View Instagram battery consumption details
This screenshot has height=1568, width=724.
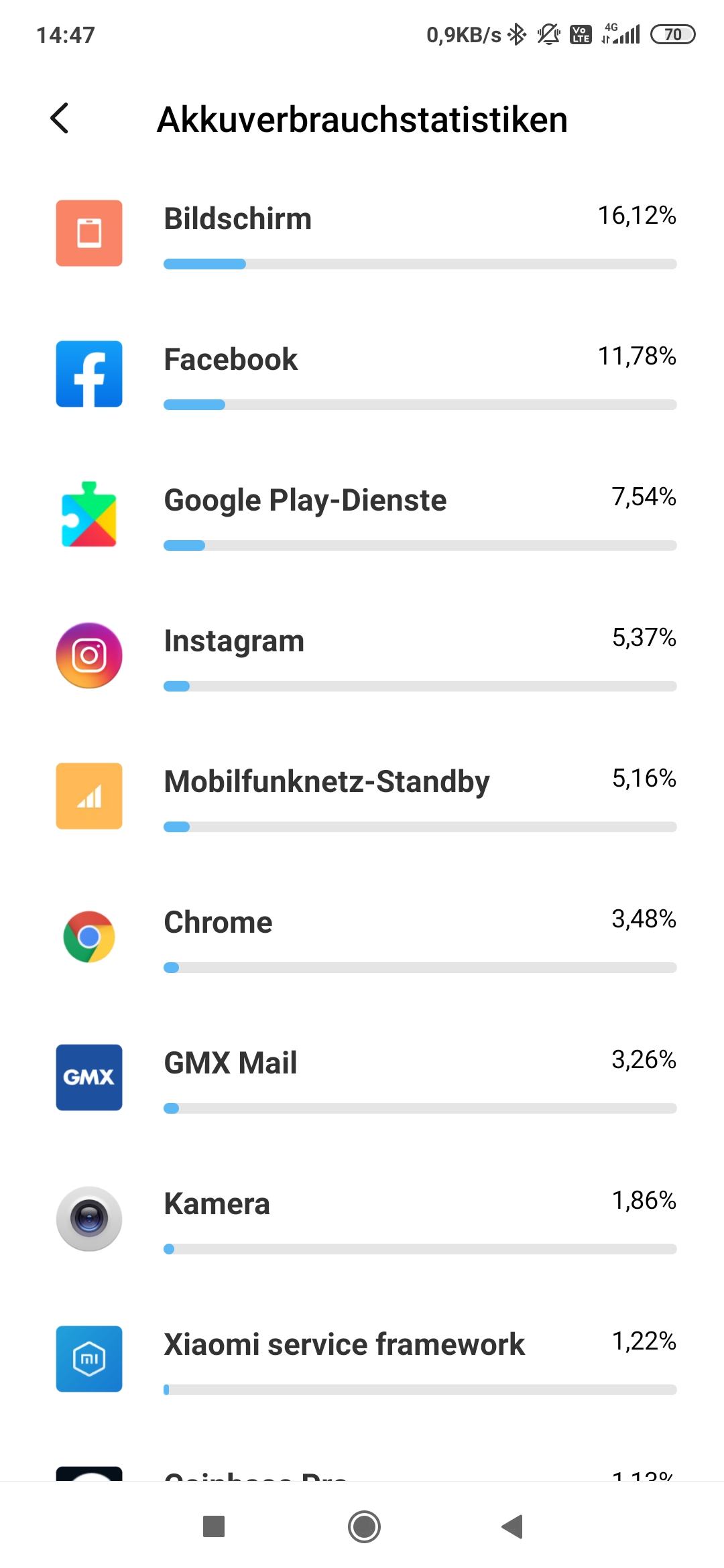(x=362, y=655)
